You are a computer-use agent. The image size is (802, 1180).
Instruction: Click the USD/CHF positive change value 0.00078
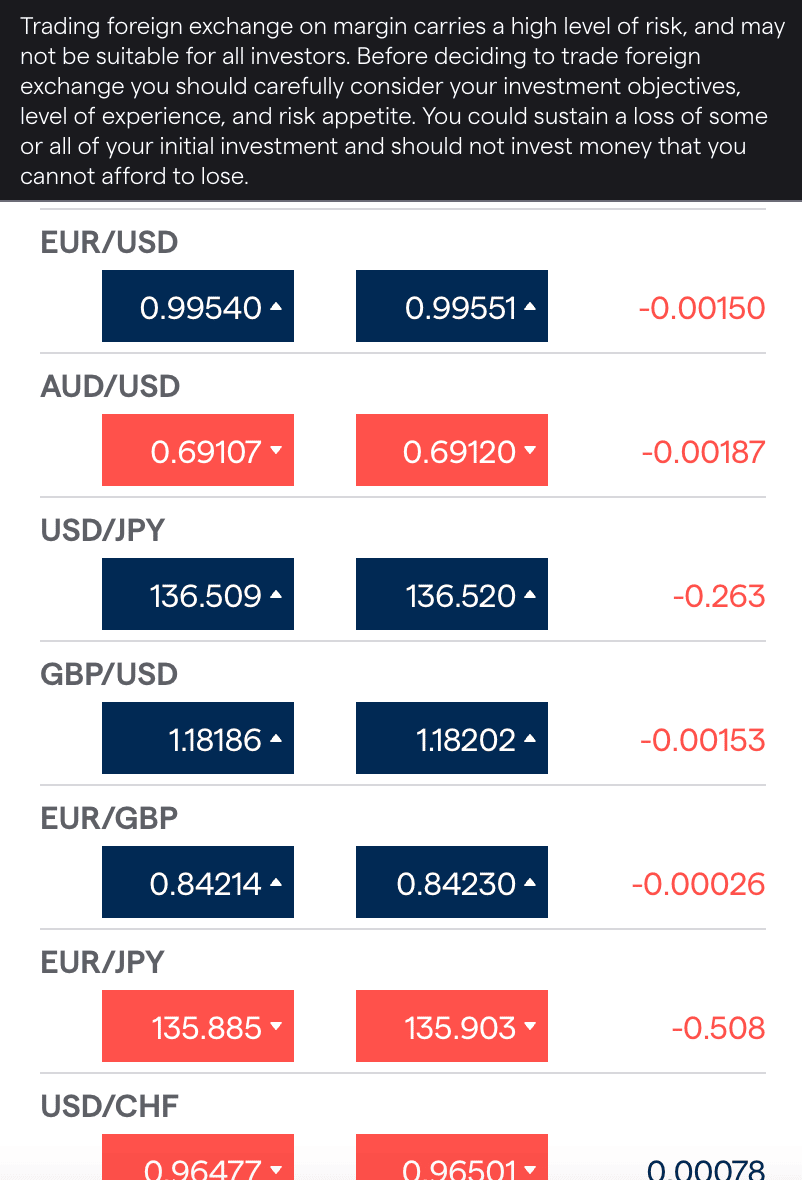click(x=706, y=1170)
